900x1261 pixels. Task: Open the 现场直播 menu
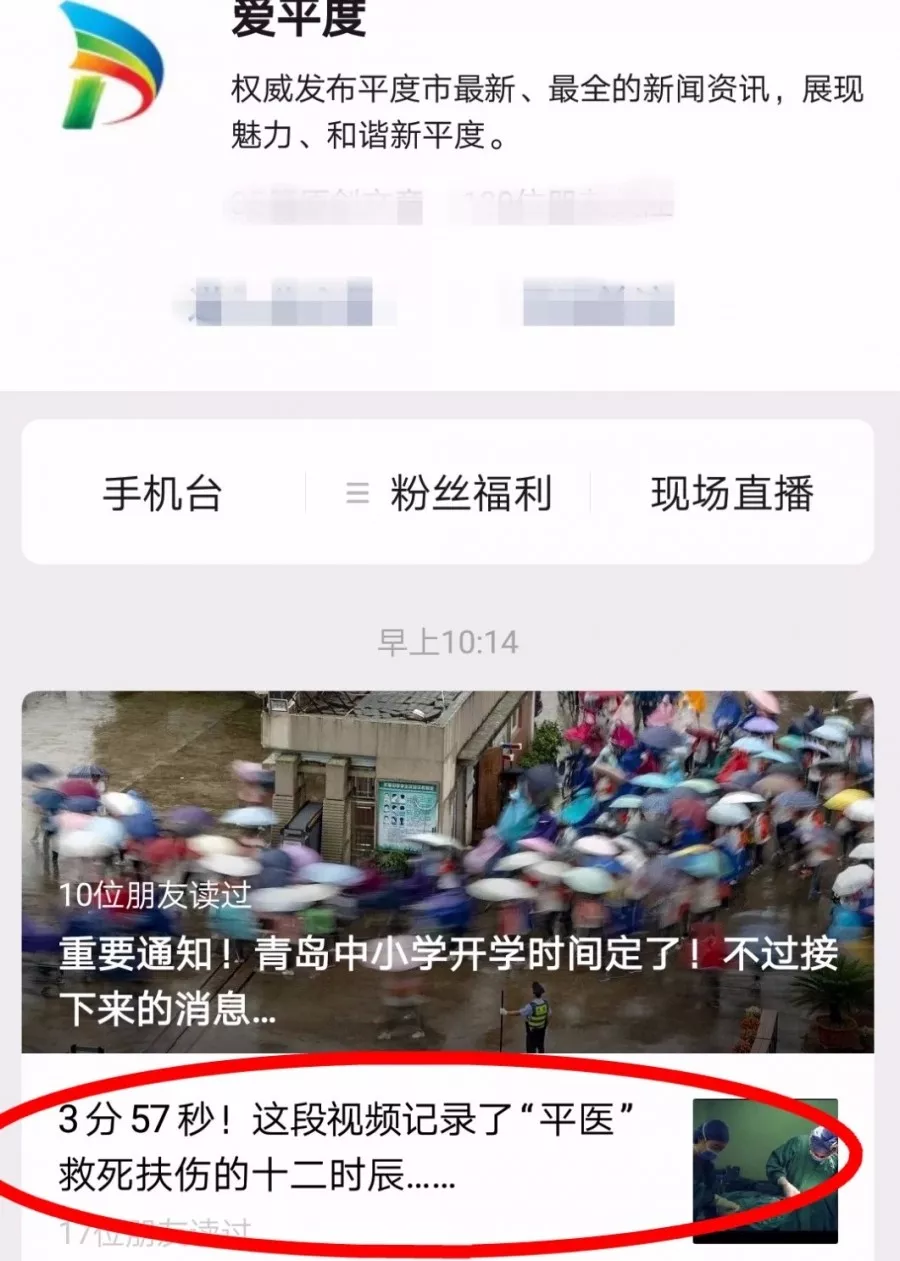click(x=732, y=494)
